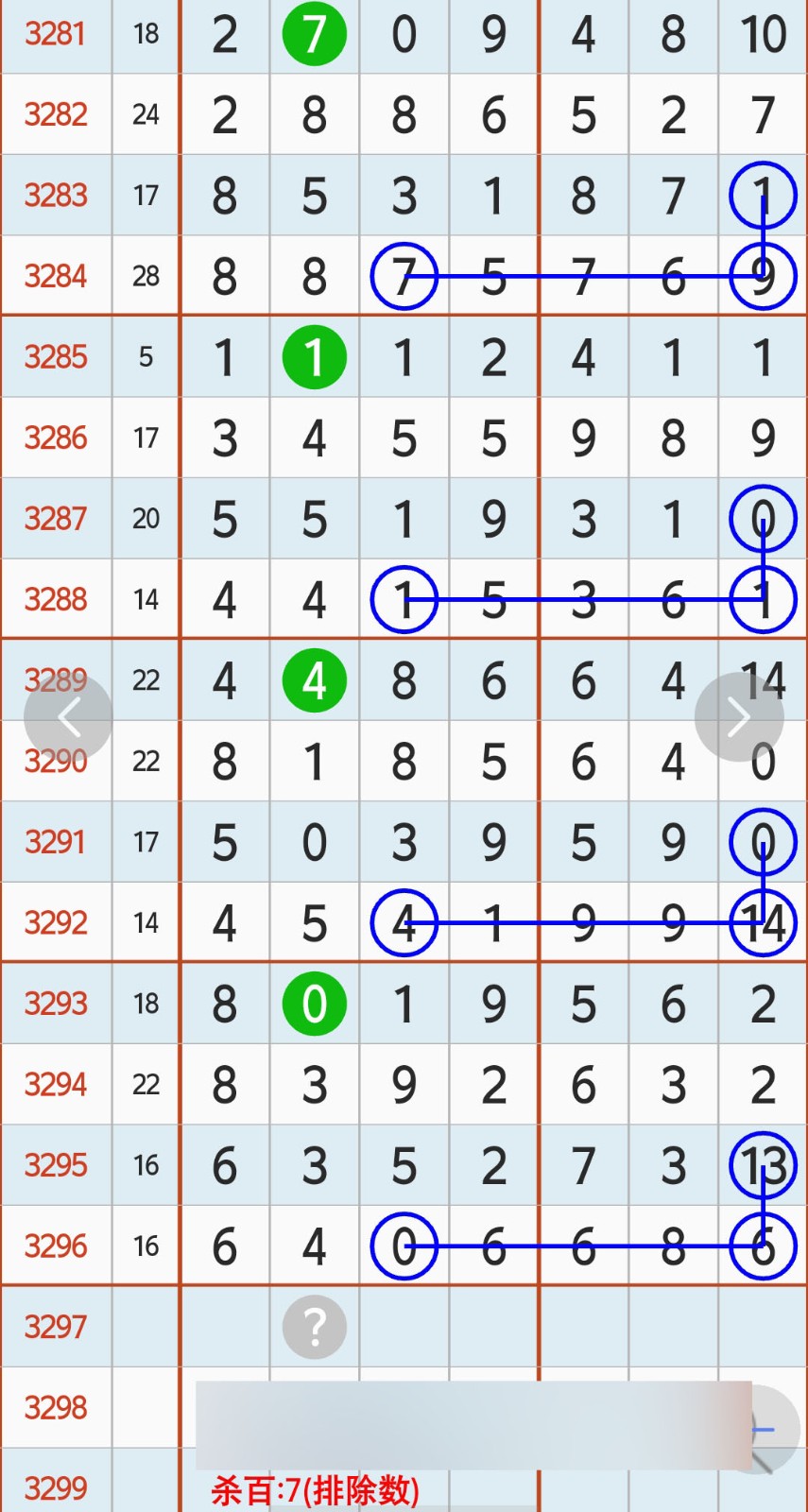
Task: Open the next chart with the right arrow
Action: click(740, 715)
